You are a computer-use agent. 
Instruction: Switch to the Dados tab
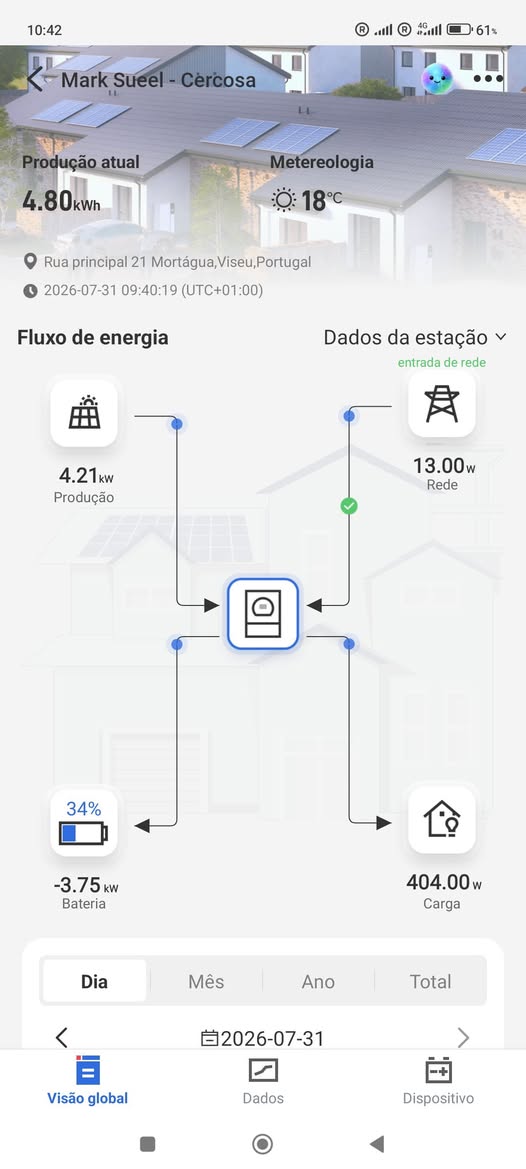pyautogui.click(x=263, y=1080)
